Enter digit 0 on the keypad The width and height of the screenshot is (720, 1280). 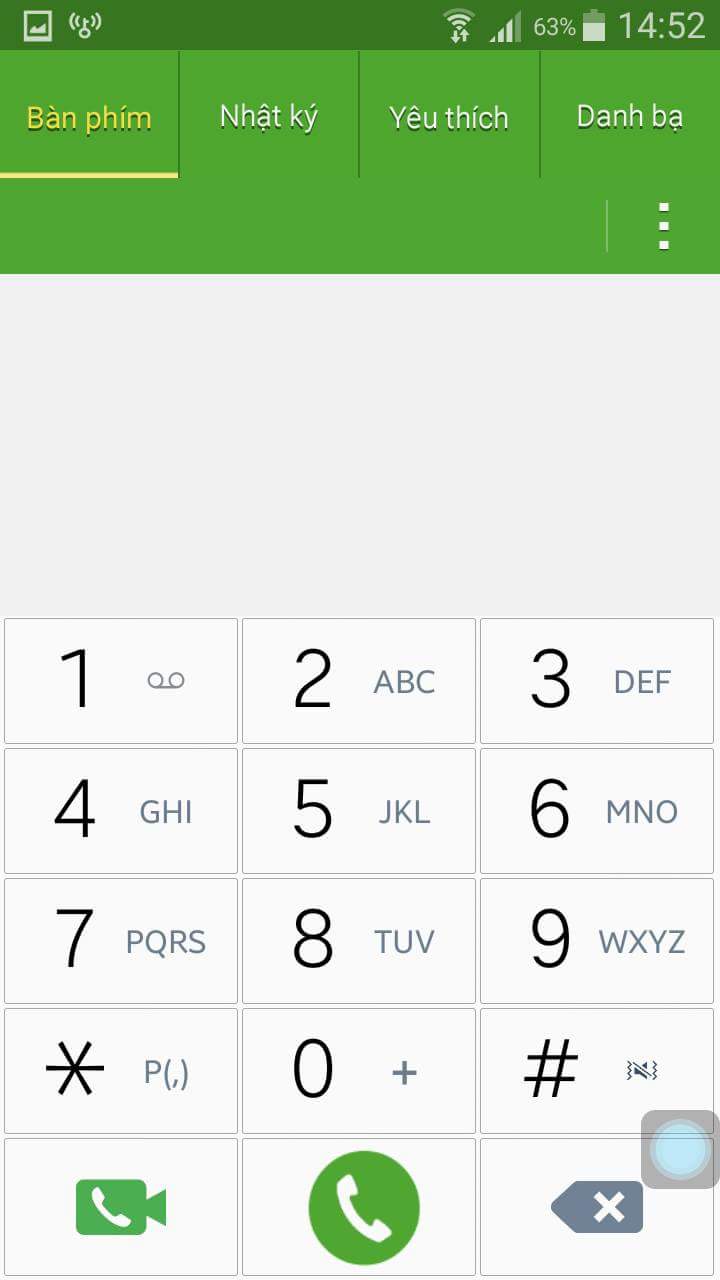(359, 1071)
